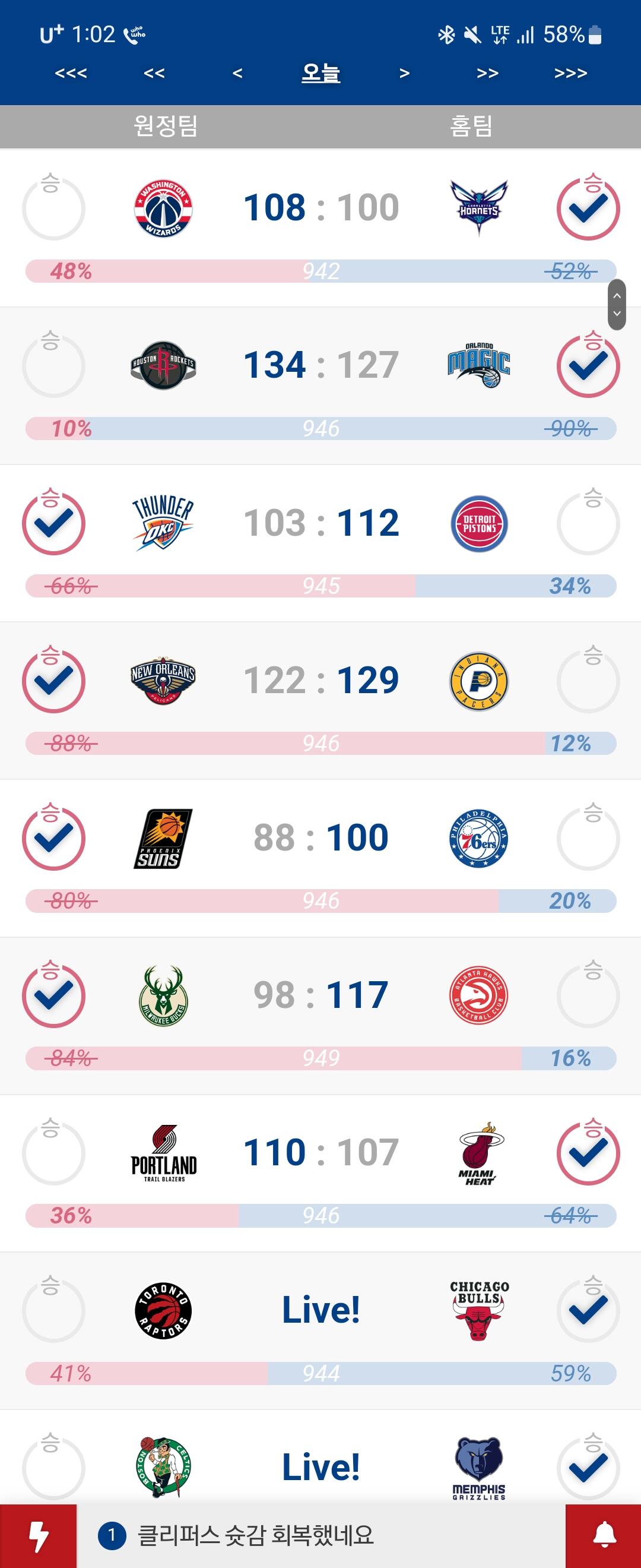Image resolution: width=641 pixels, height=1568 pixels.
Task: Open the notifications bell
Action: 603,1536
